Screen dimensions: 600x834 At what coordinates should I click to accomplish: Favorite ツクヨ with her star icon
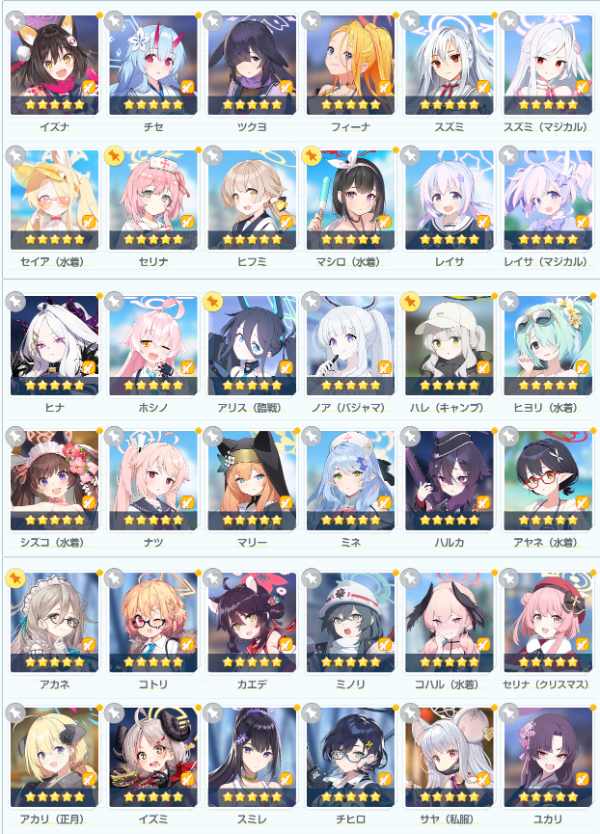[214, 19]
